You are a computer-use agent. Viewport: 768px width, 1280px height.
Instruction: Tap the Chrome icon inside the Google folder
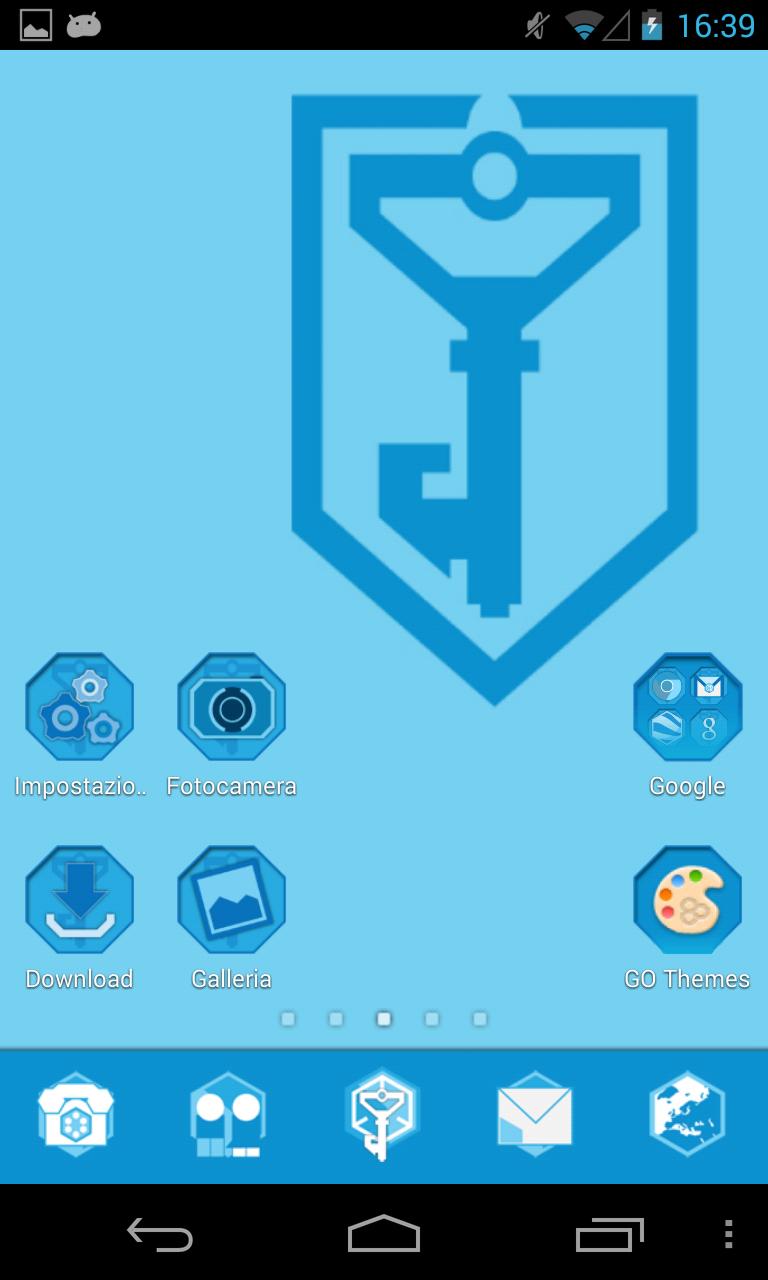click(667, 686)
